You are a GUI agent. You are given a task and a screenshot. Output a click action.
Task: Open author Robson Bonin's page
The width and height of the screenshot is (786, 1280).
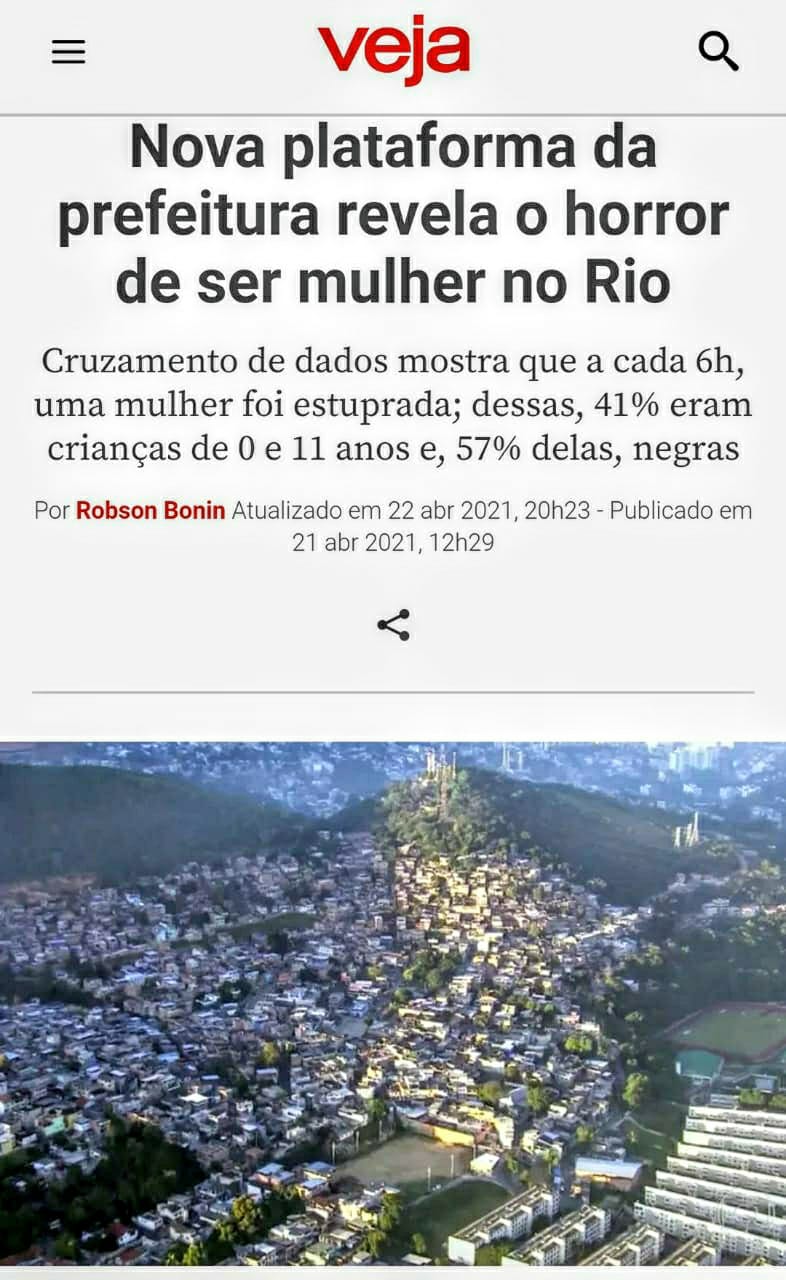[x=151, y=510]
